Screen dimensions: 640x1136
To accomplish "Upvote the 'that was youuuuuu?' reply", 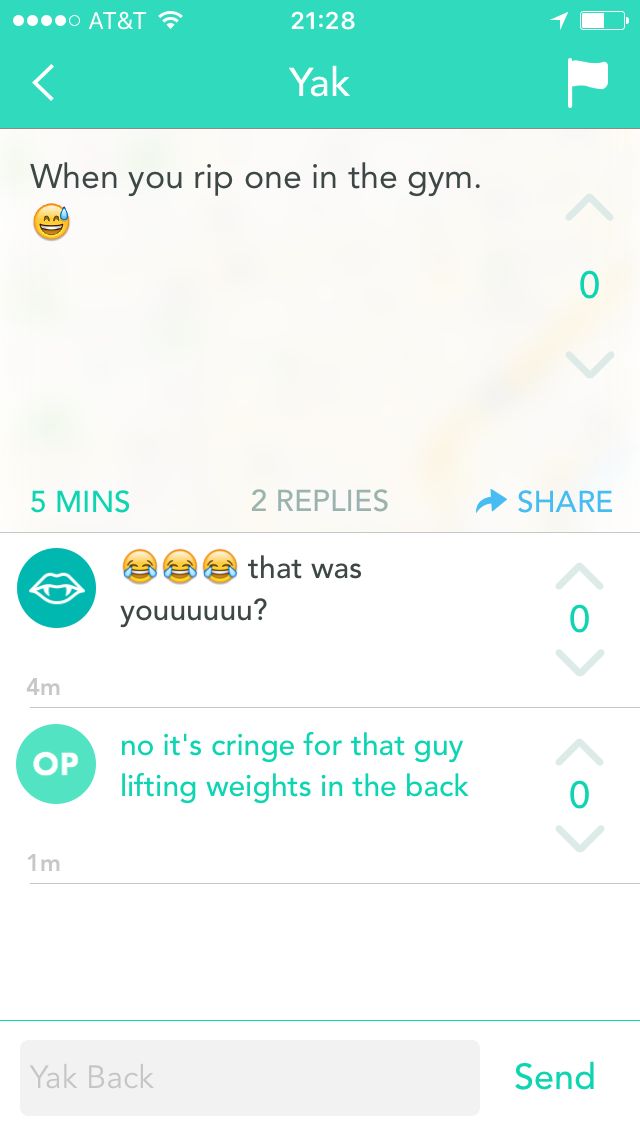I will pos(580,575).
